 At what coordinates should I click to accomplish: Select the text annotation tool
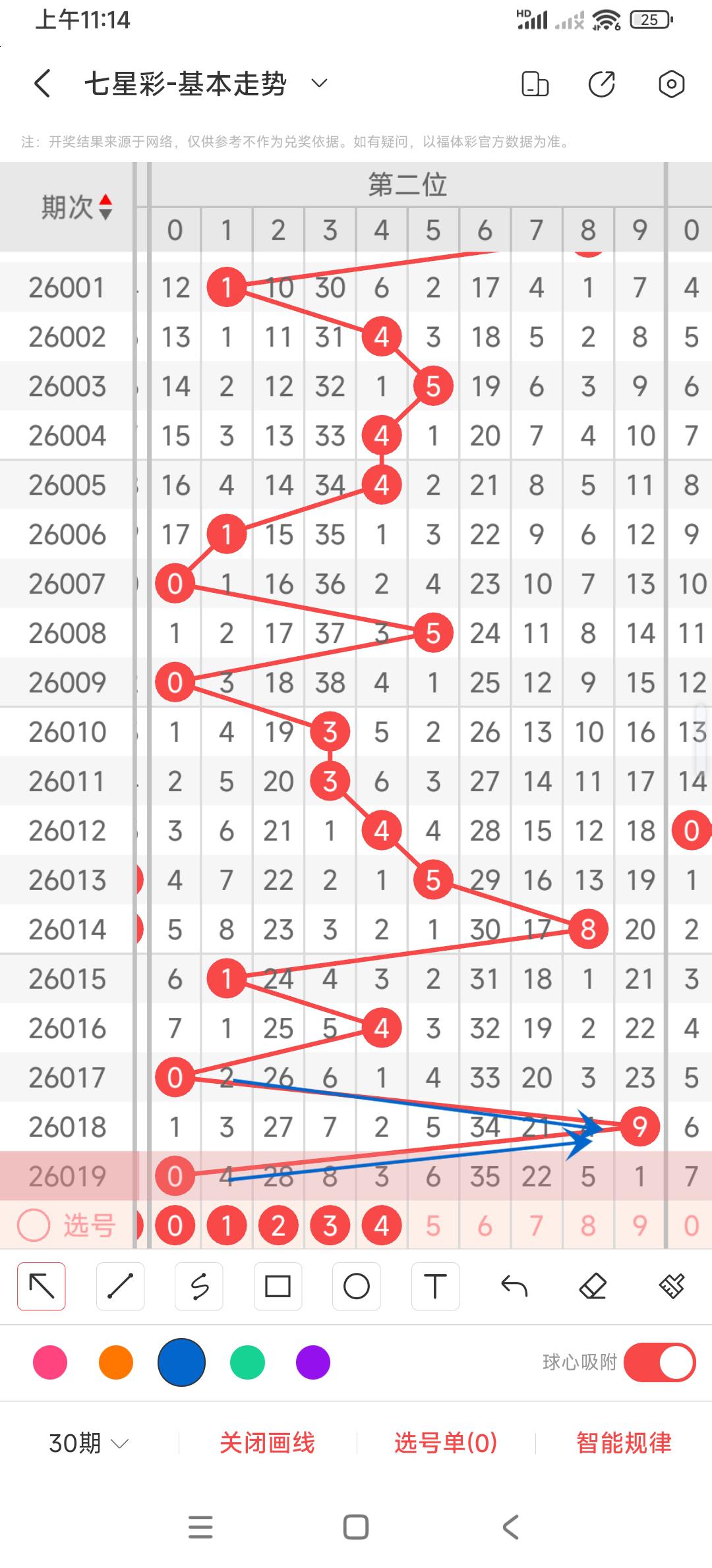coord(435,1286)
